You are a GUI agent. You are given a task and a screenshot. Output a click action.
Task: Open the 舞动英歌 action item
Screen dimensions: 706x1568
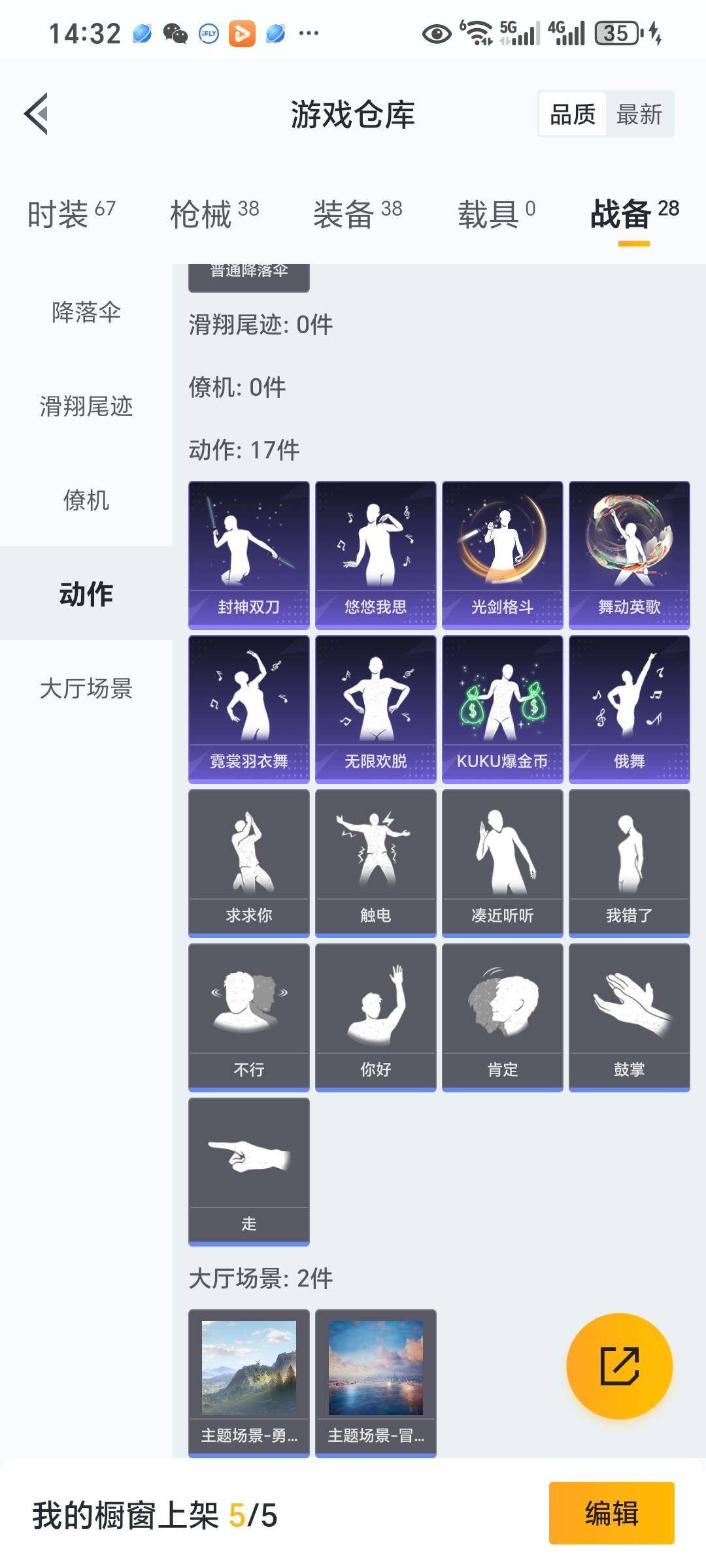[x=629, y=555]
